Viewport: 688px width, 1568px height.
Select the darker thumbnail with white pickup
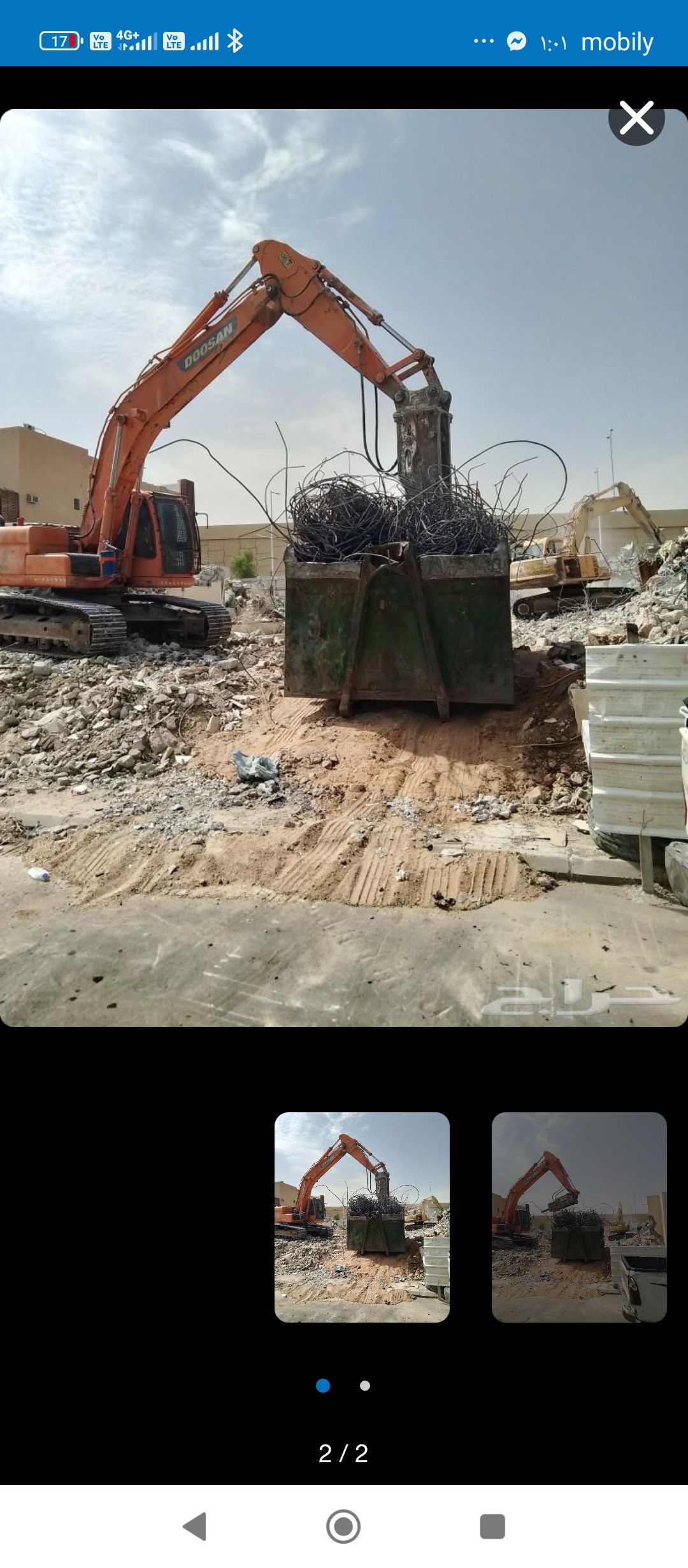click(579, 1217)
